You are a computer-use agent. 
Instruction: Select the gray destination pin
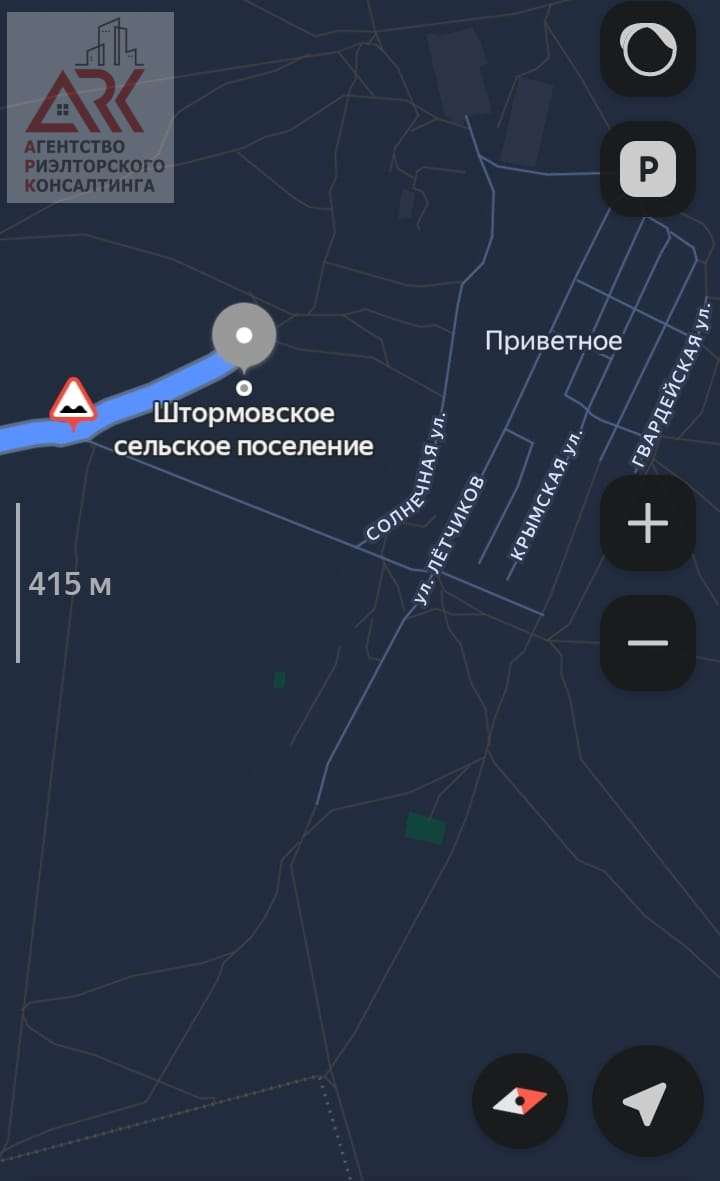(x=244, y=336)
